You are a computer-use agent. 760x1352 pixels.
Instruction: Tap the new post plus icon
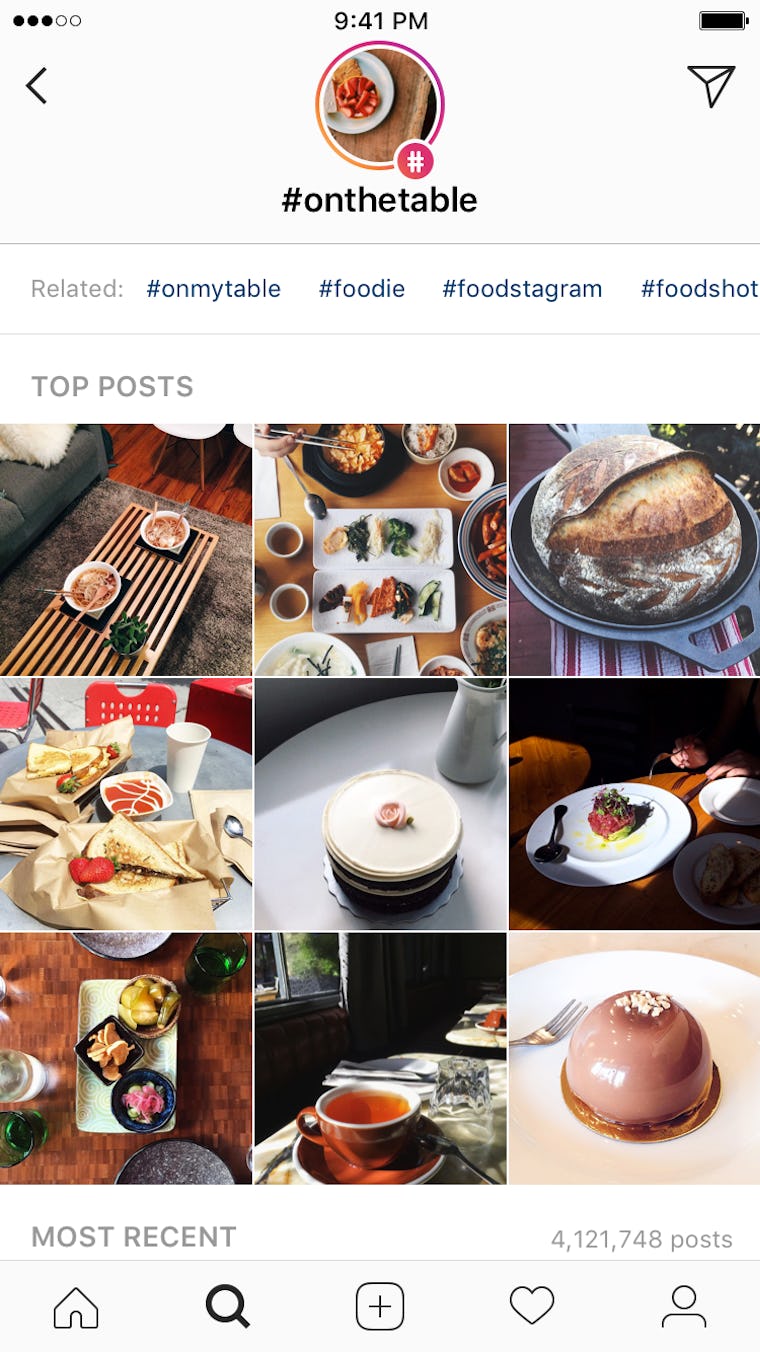click(380, 1305)
